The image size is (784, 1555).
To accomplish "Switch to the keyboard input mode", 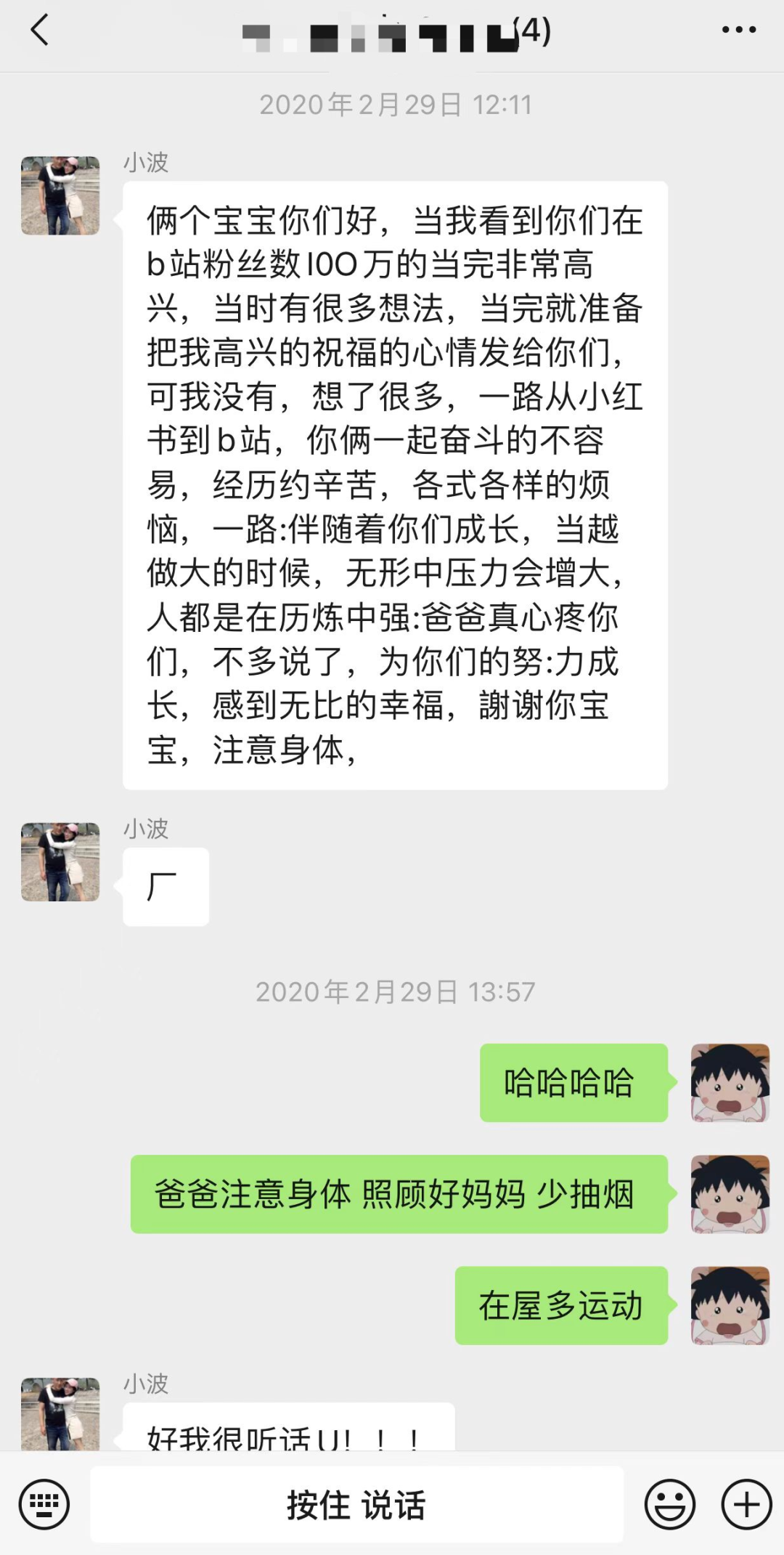I will point(44,1504).
